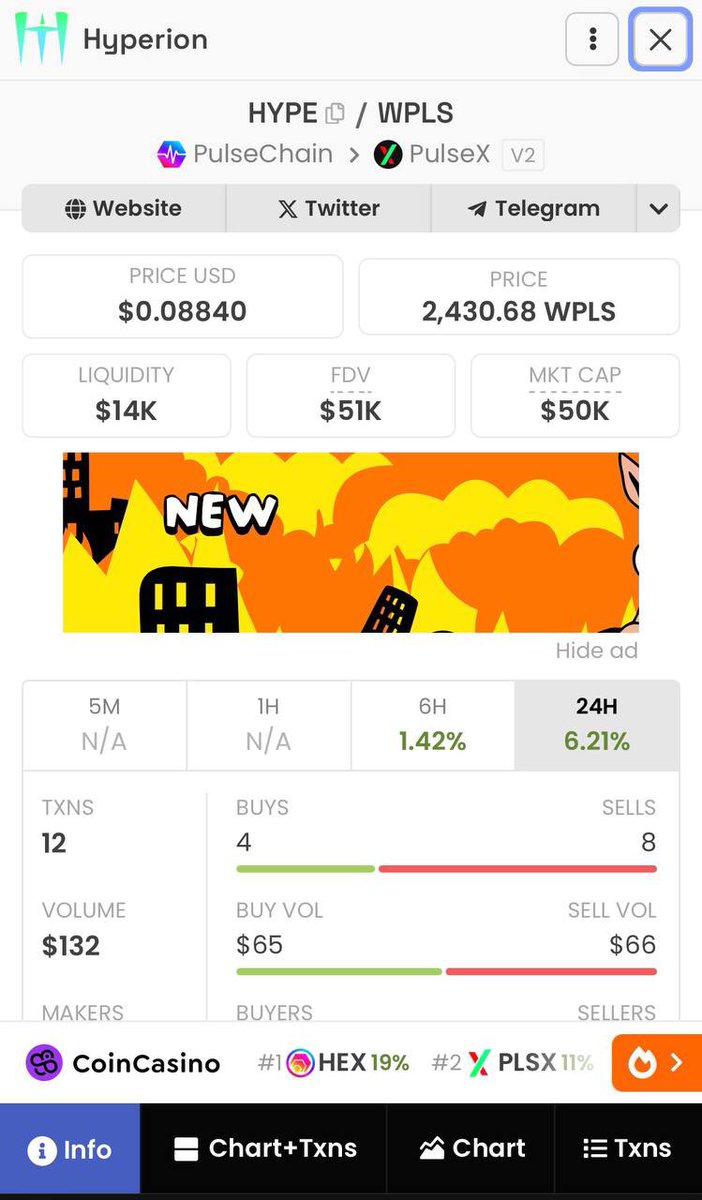
Task: Open trending token #2 PLSX
Action: [513, 1062]
